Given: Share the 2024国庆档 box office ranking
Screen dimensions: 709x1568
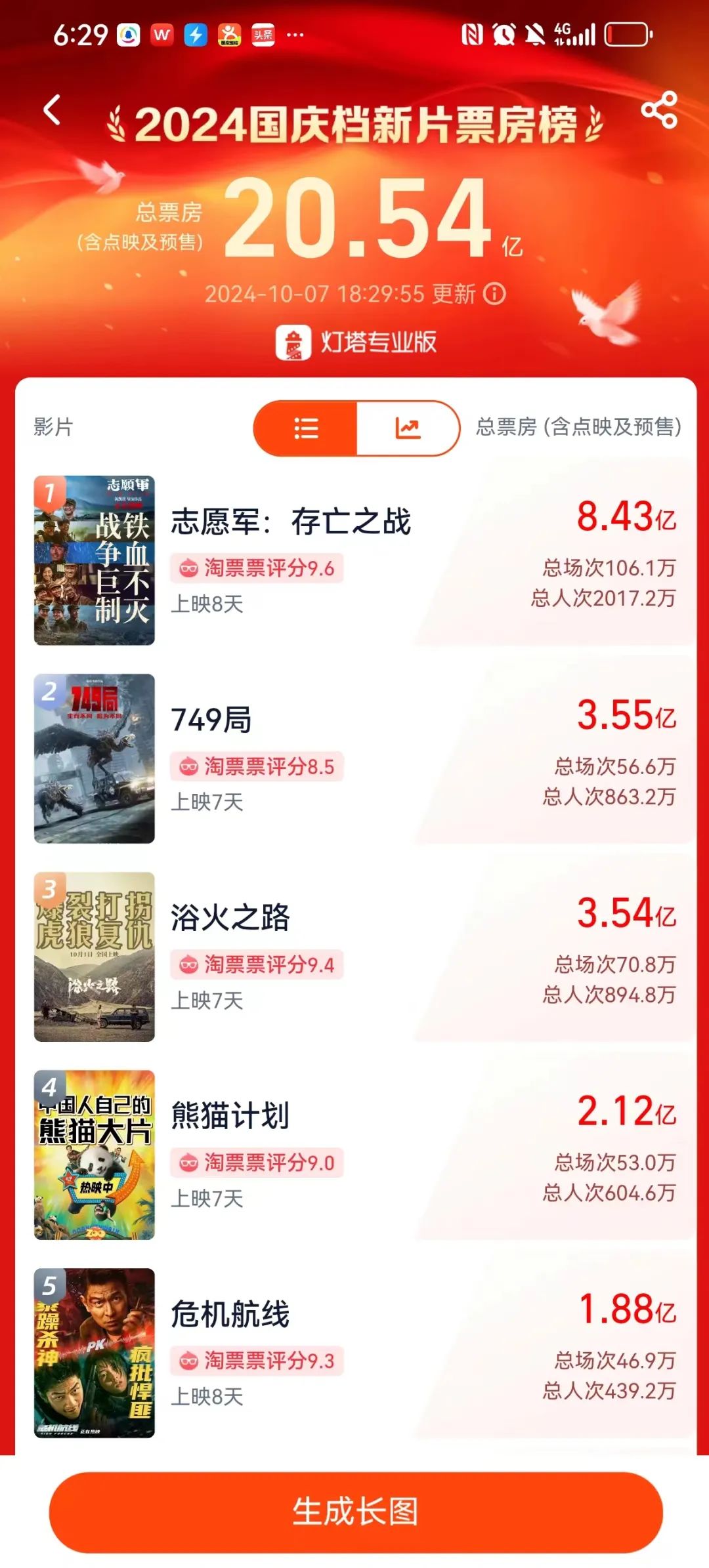Looking at the screenshot, I should tap(658, 110).
